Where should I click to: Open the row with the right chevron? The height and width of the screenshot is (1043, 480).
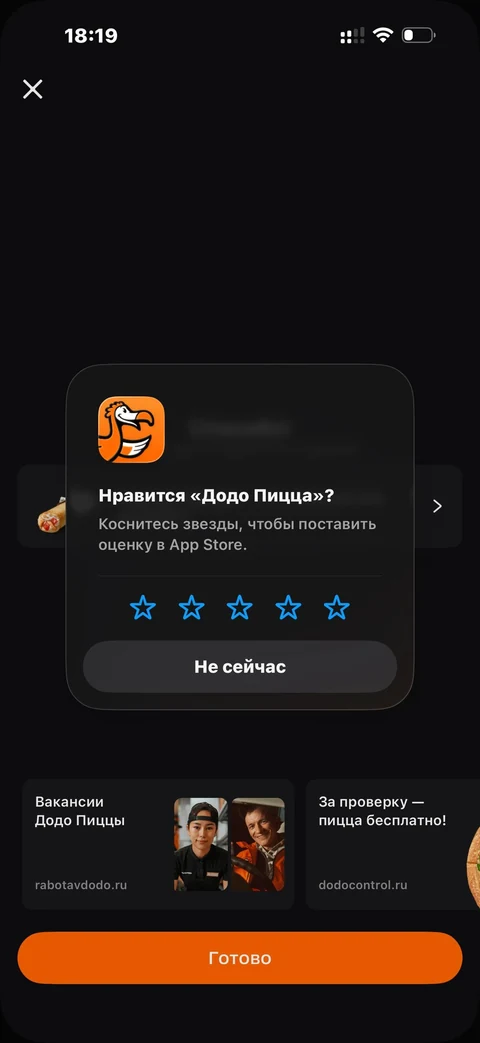tap(240, 506)
